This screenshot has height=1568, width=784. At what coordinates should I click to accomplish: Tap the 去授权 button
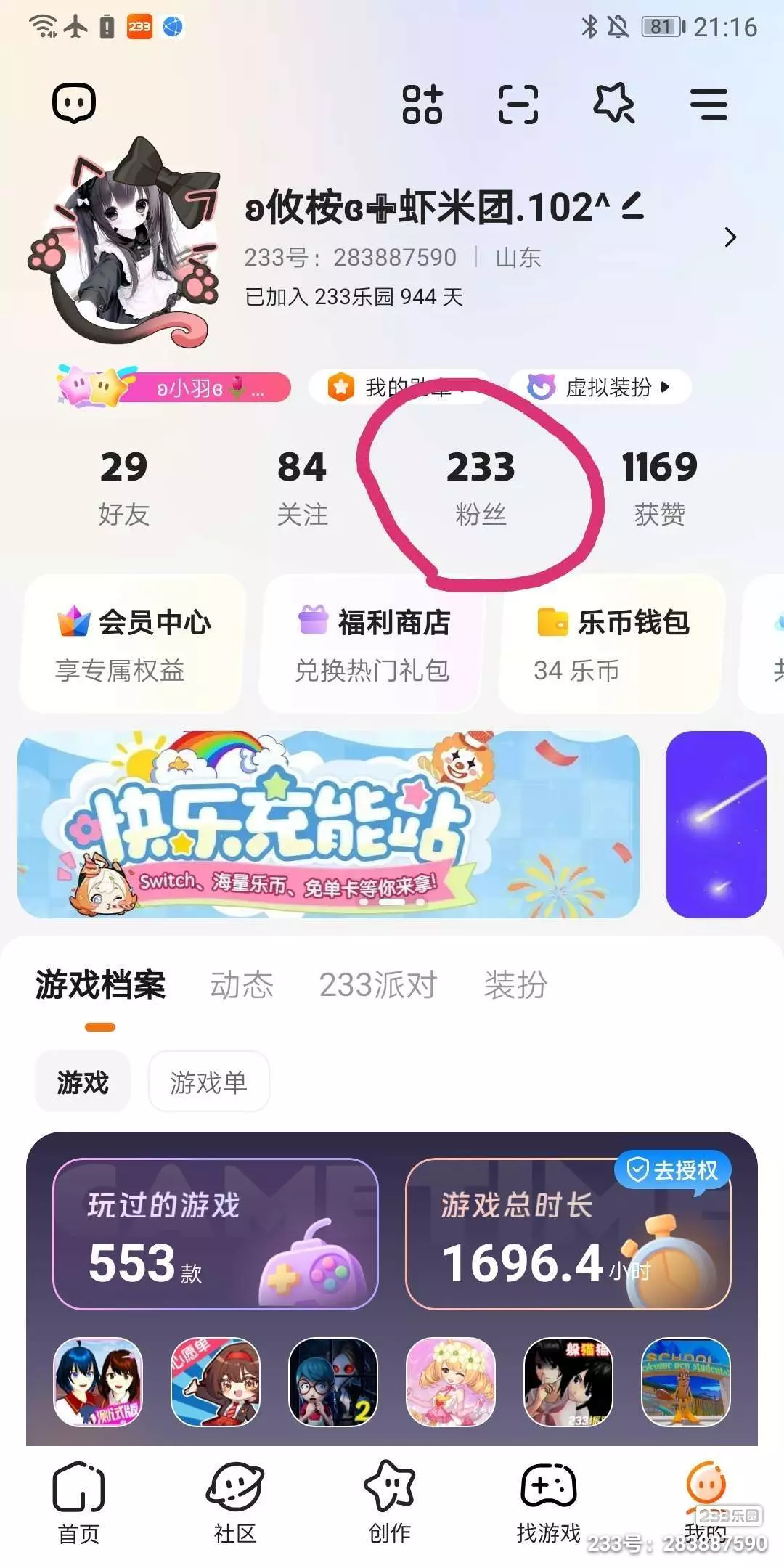click(673, 1170)
